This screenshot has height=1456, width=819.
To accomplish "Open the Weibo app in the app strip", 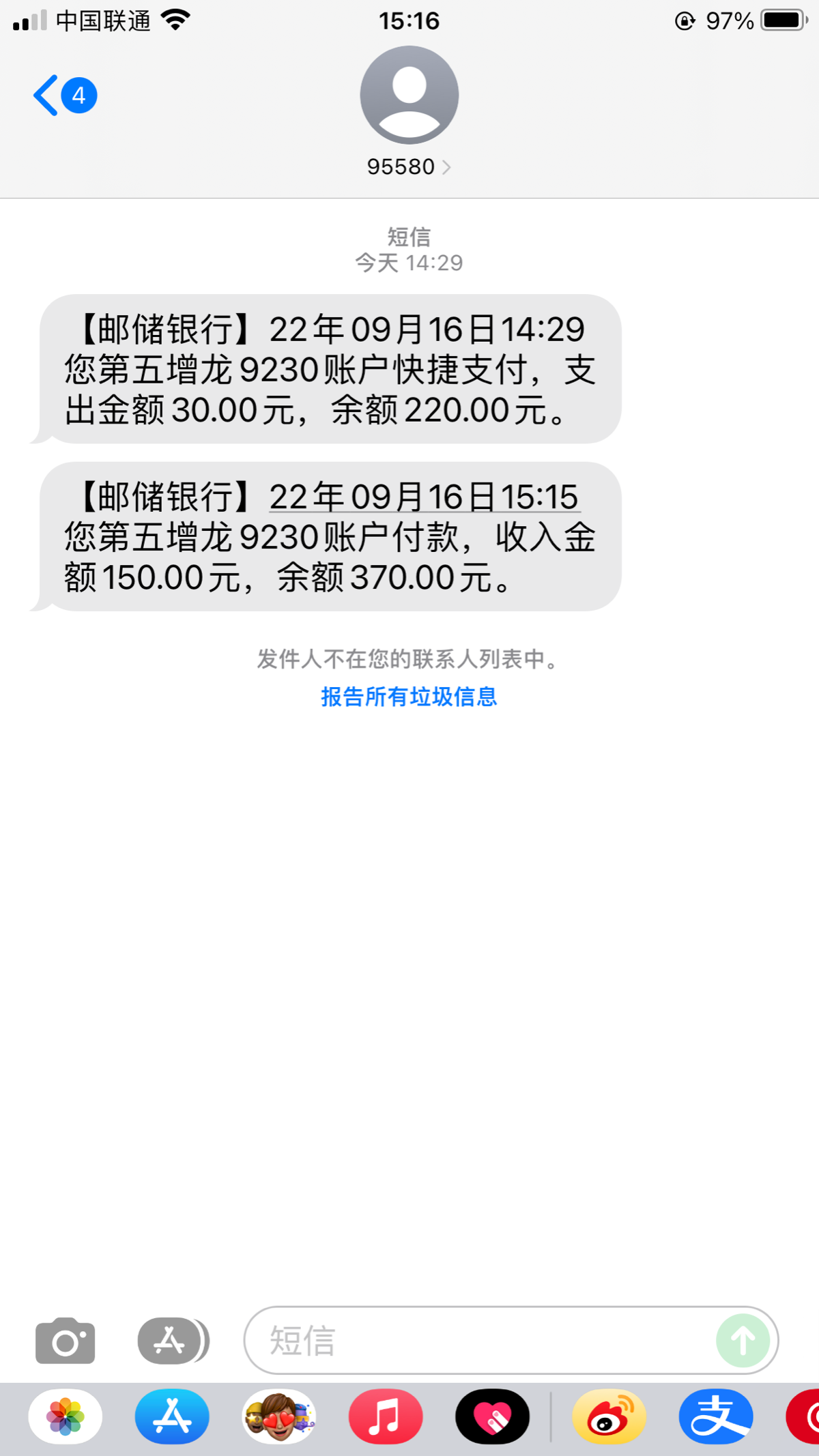I will (609, 1418).
